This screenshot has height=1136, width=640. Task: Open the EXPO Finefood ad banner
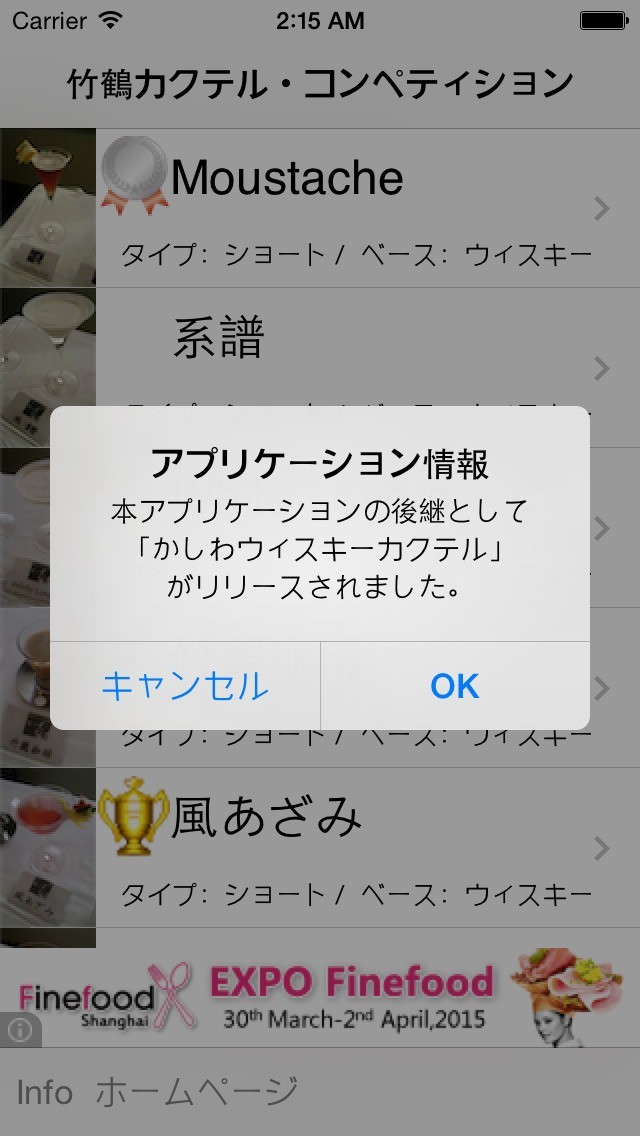click(320, 997)
